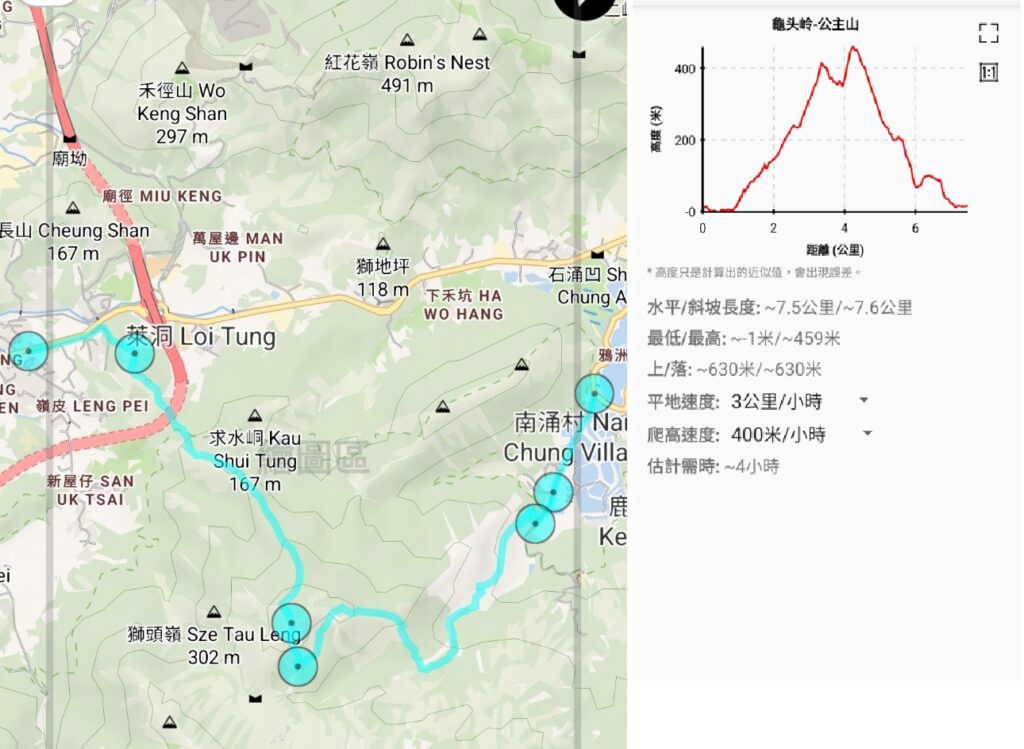
Task: Toggle the 1:1 scale on the elevation chart
Action: point(988,72)
